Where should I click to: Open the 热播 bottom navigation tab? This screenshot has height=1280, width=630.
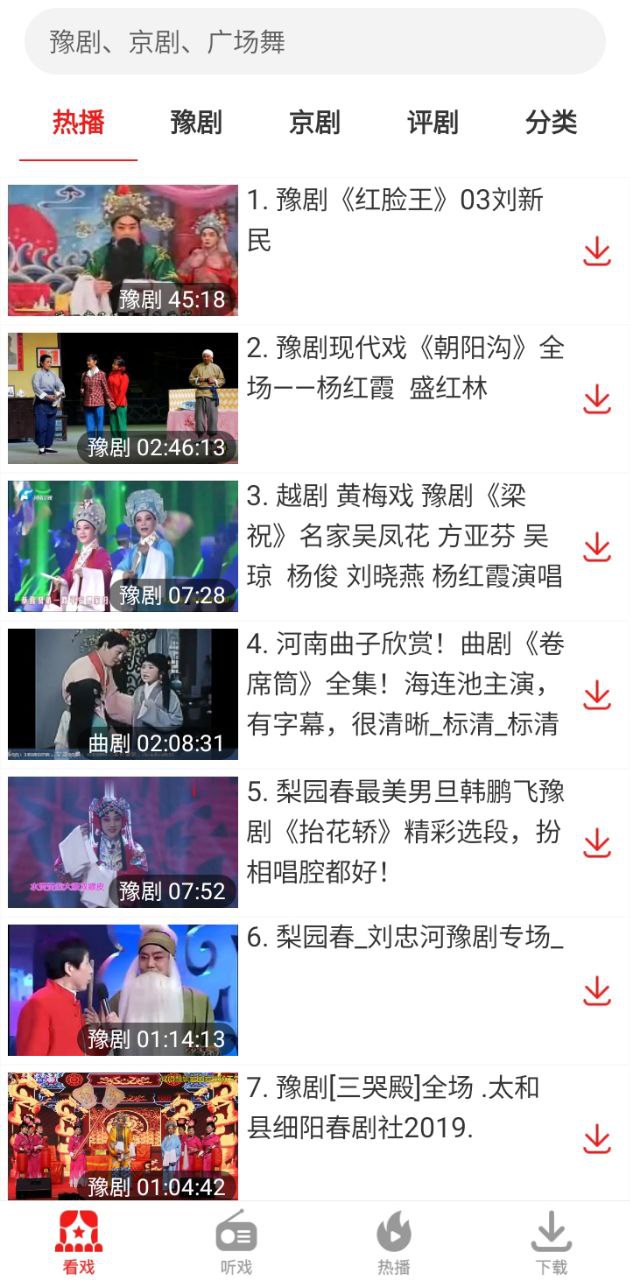coord(393,1243)
